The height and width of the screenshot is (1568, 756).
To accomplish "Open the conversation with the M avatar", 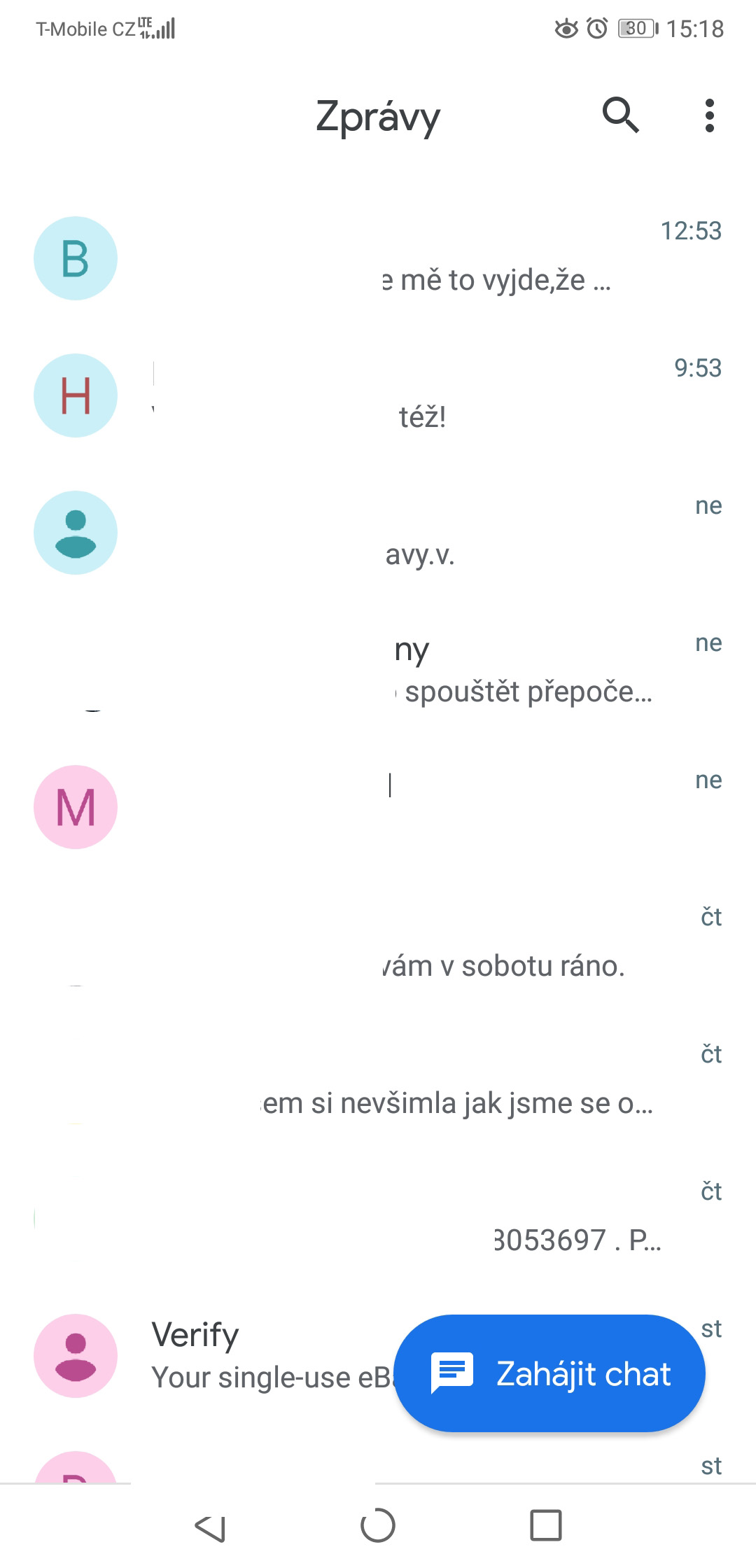I will click(378, 807).
